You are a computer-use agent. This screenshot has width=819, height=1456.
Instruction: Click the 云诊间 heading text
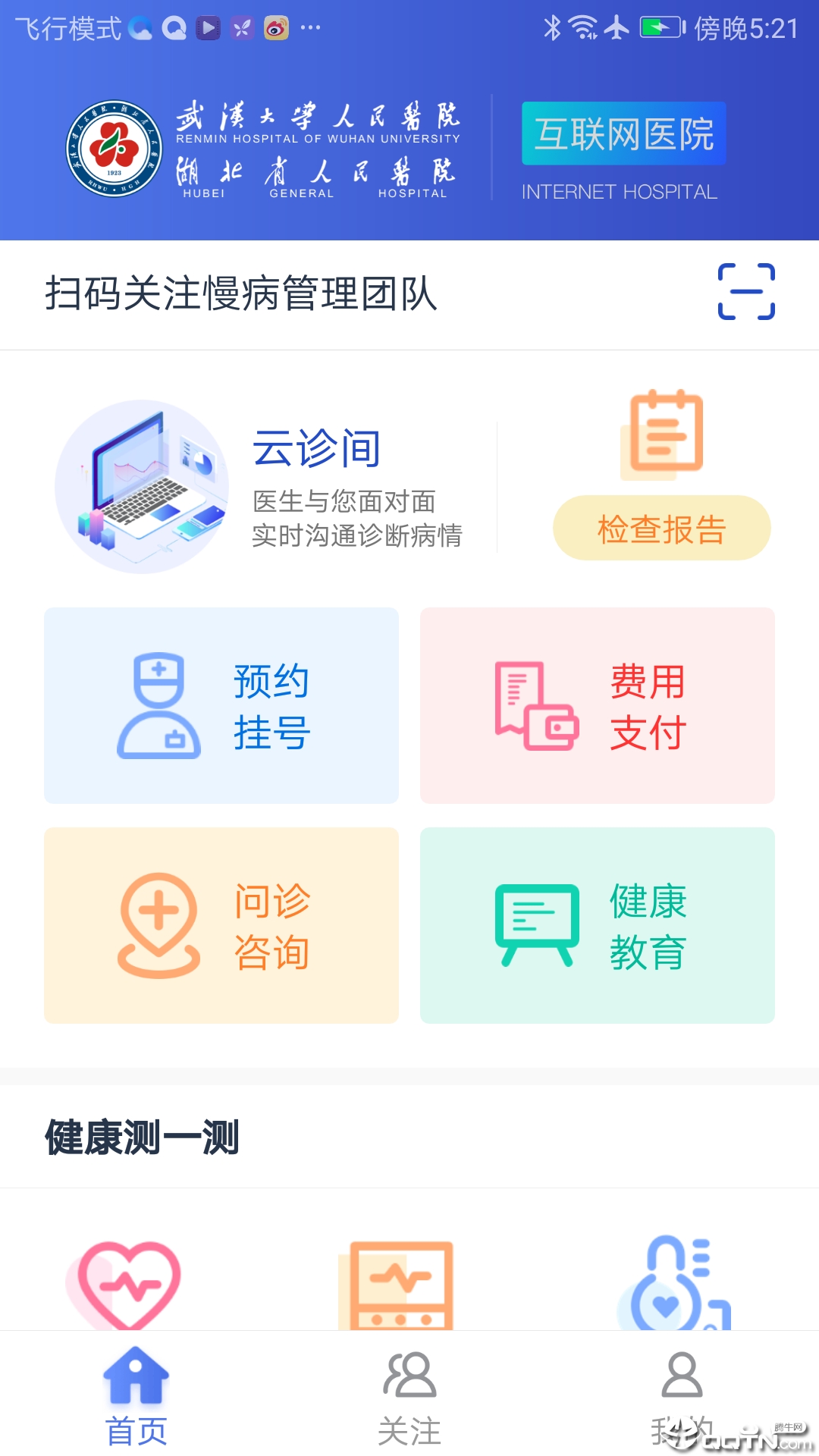pyautogui.click(x=316, y=447)
